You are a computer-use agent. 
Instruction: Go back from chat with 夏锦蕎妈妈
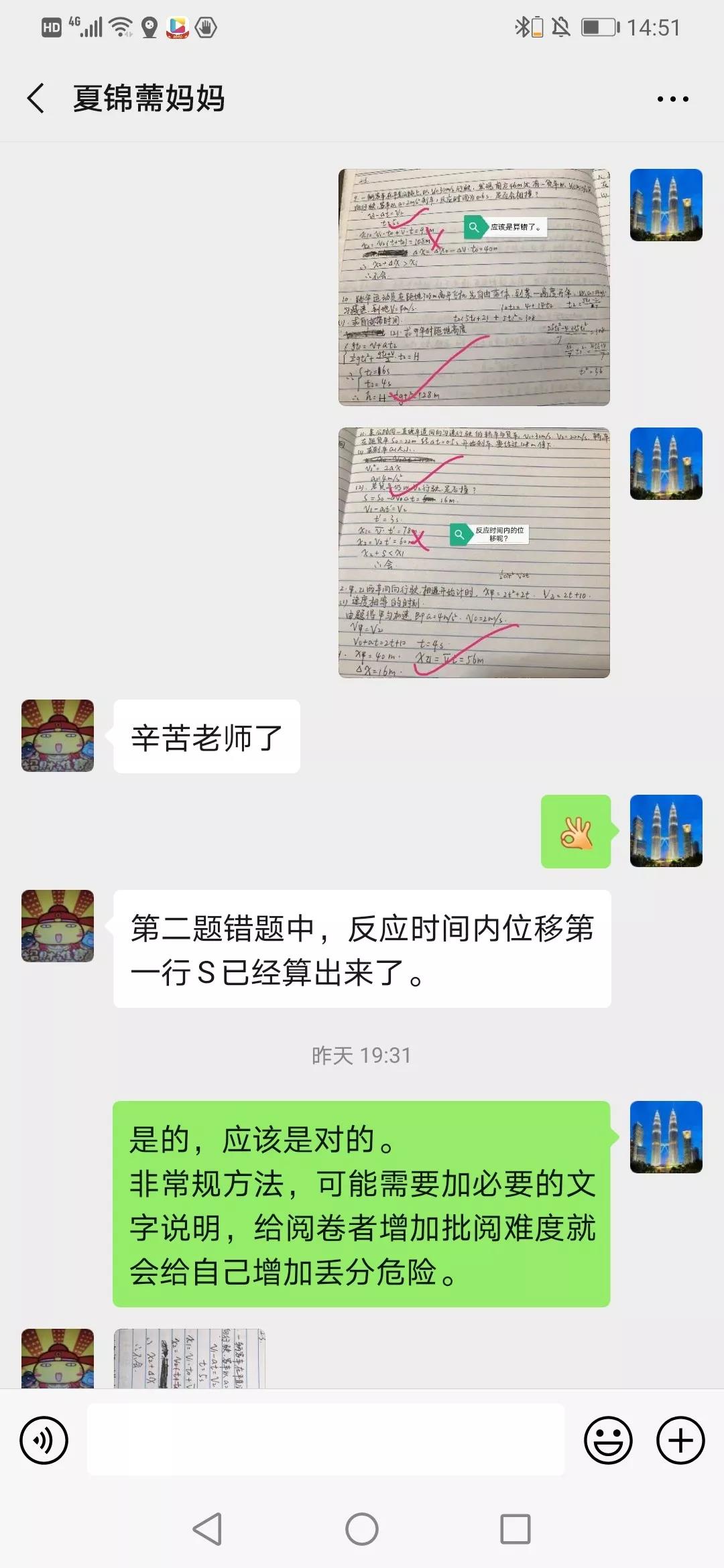click(x=37, y=99)
